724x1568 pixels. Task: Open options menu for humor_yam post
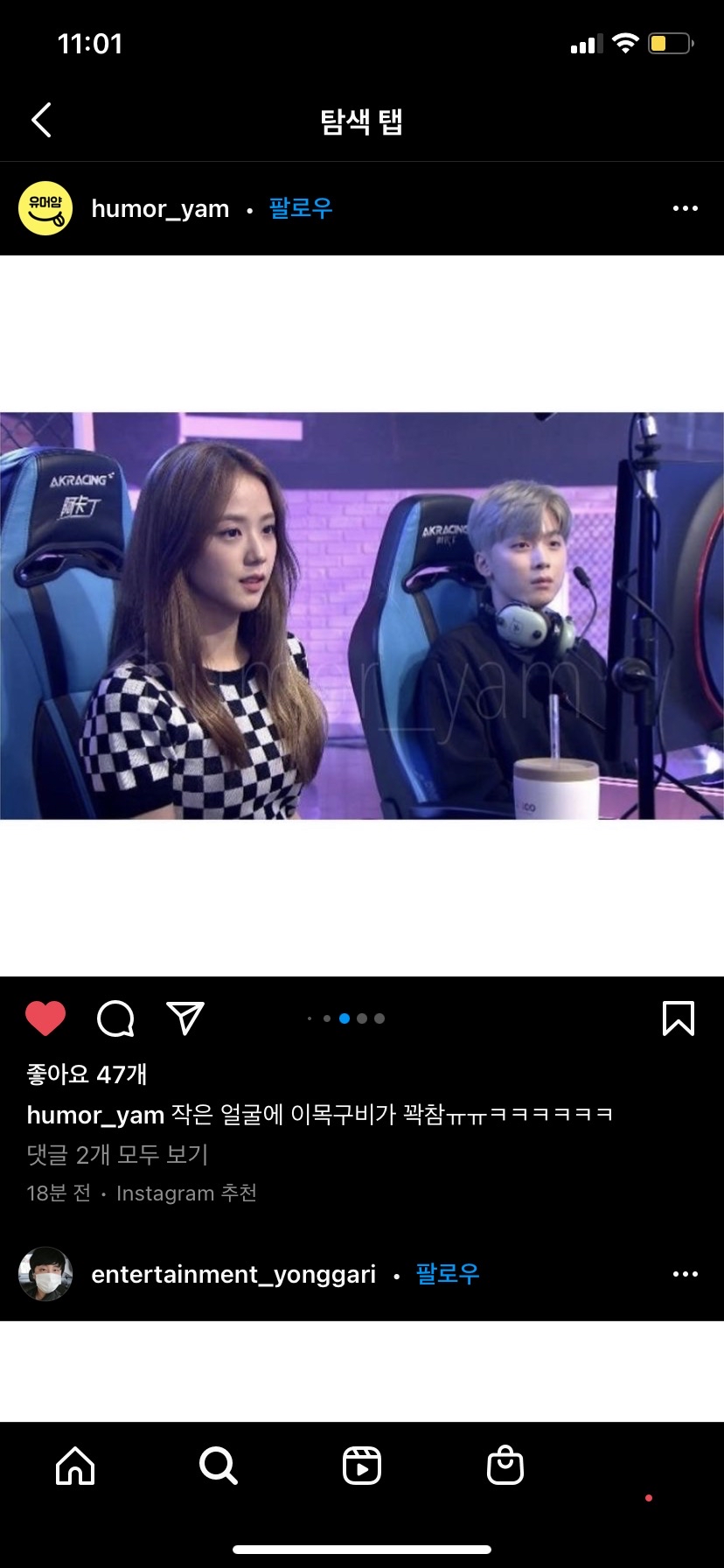pos(686,208)
